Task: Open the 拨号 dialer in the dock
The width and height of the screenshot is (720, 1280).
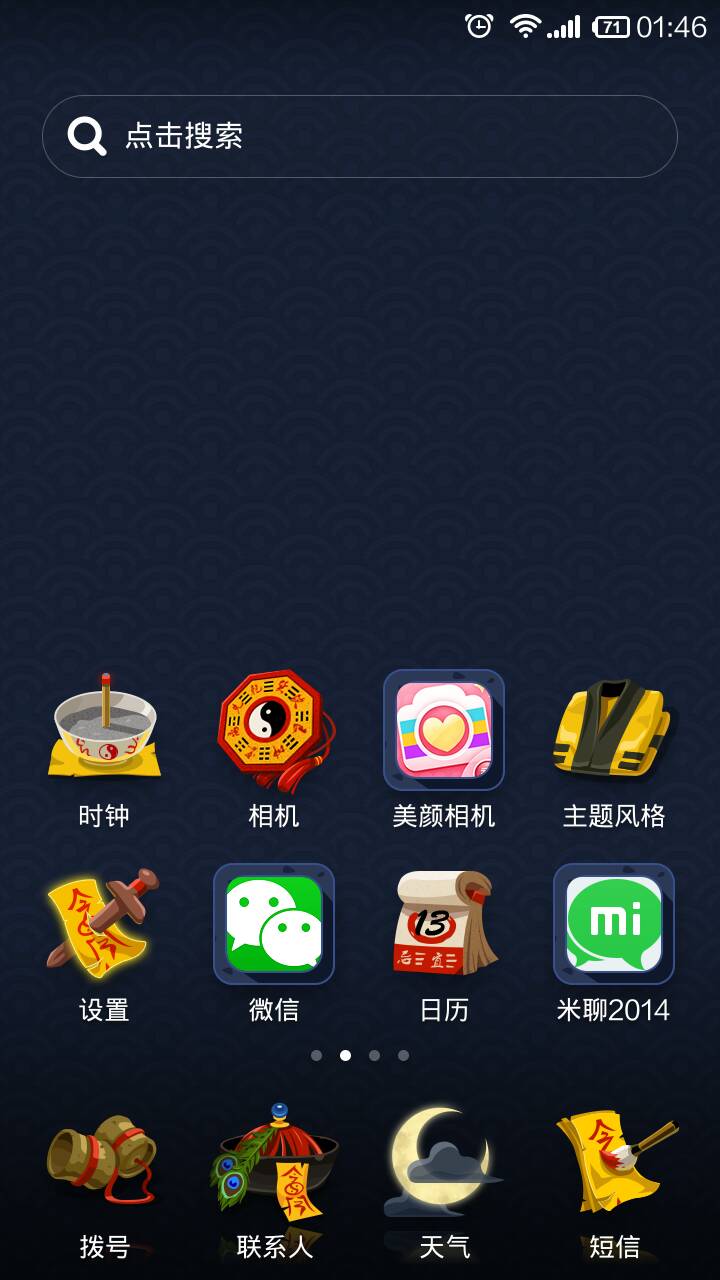Action: pyautogui.click(x=104, y=1165)
